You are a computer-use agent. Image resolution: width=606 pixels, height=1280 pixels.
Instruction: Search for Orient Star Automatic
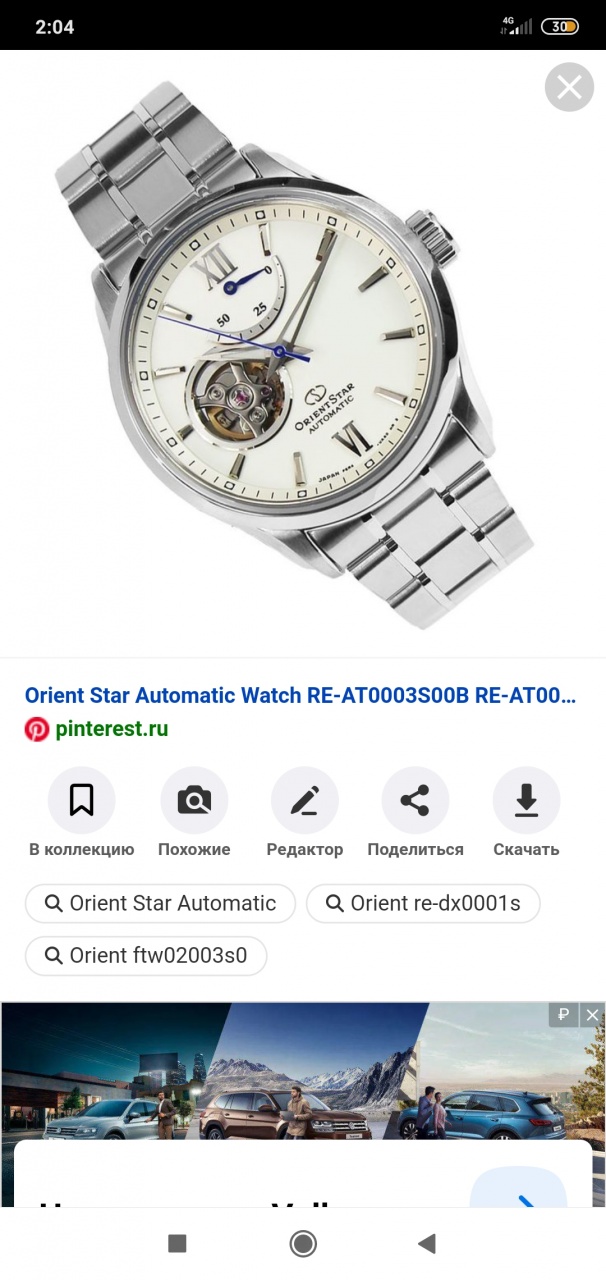[x=160, y=904]
